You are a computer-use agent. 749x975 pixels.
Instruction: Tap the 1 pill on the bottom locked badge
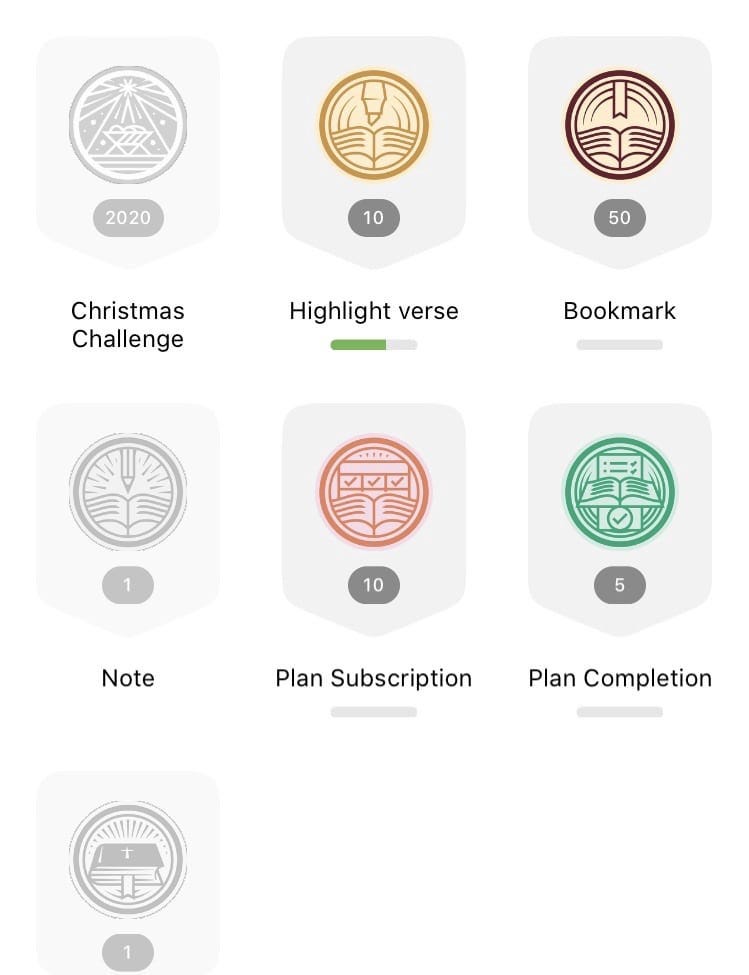click(127, 952)
